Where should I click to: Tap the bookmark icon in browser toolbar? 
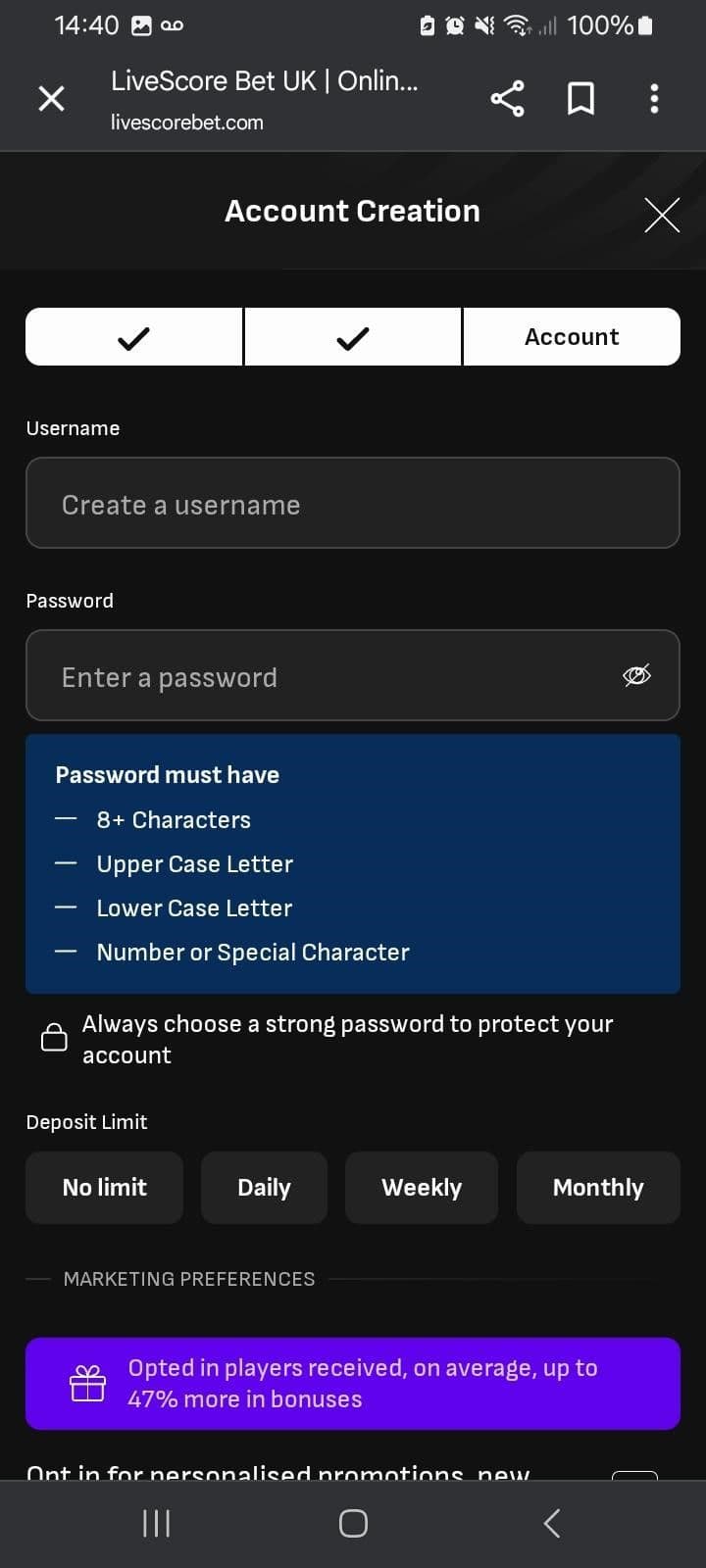[580, 98]
